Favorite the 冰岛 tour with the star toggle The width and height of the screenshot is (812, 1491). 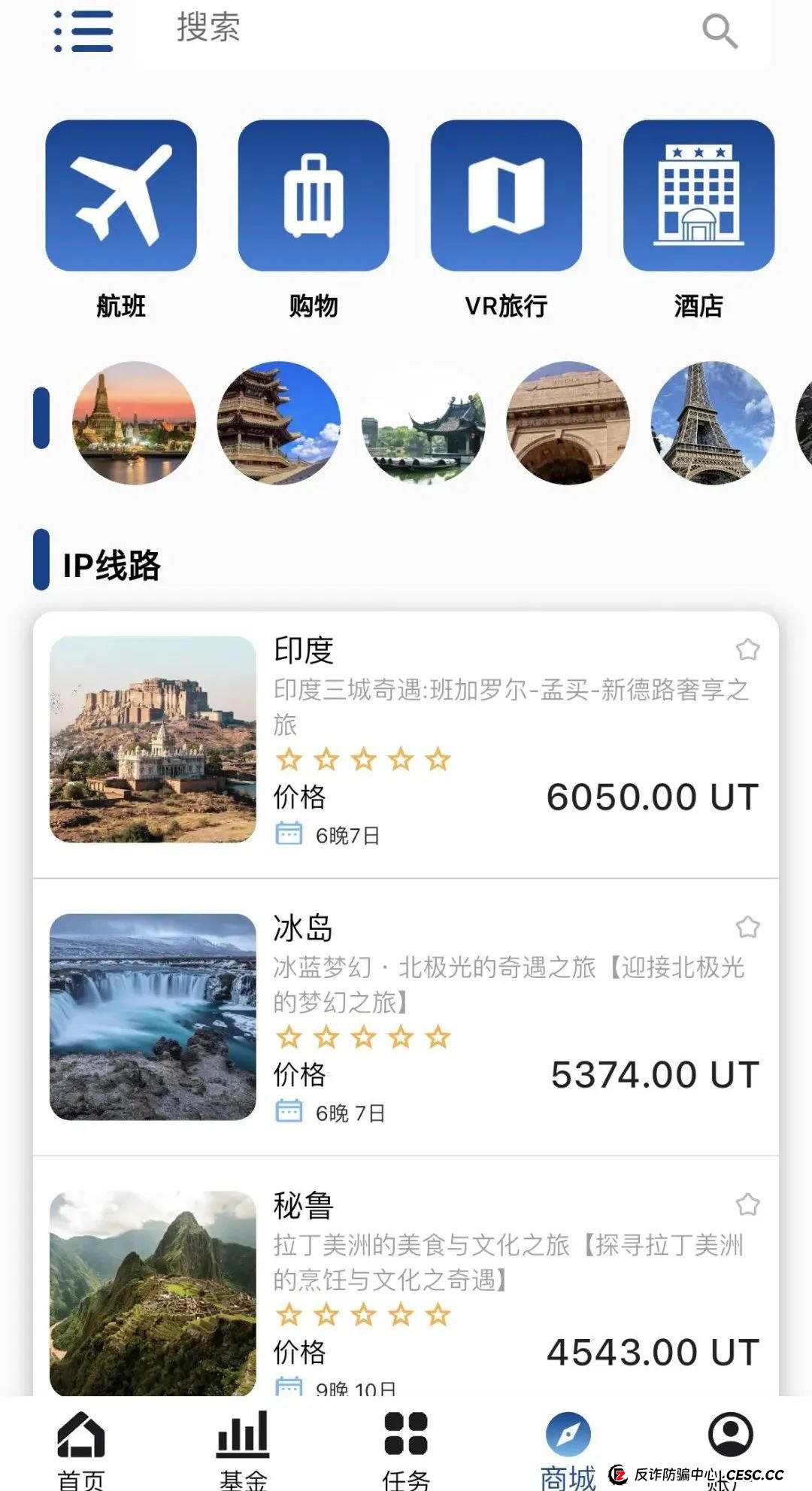[748, 927]
